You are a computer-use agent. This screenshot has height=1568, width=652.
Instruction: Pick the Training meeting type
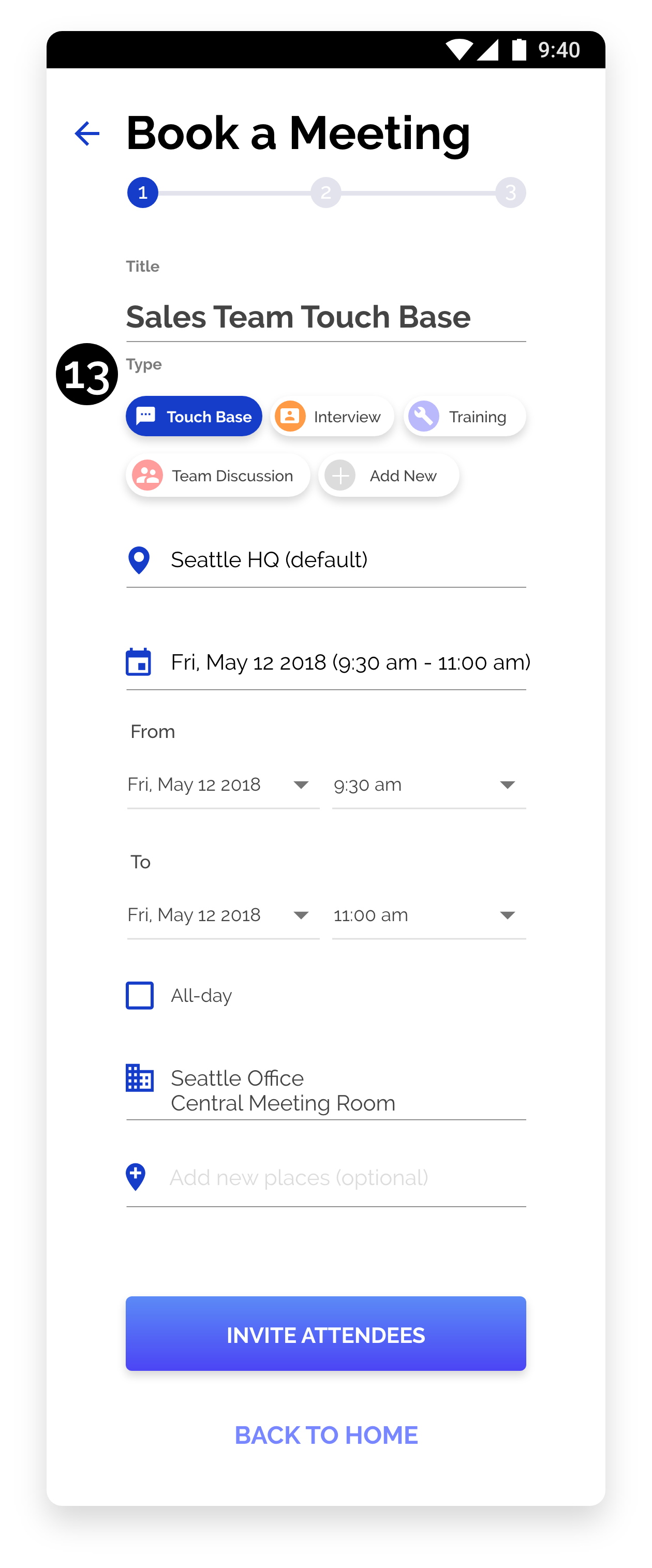pos(465,417)
